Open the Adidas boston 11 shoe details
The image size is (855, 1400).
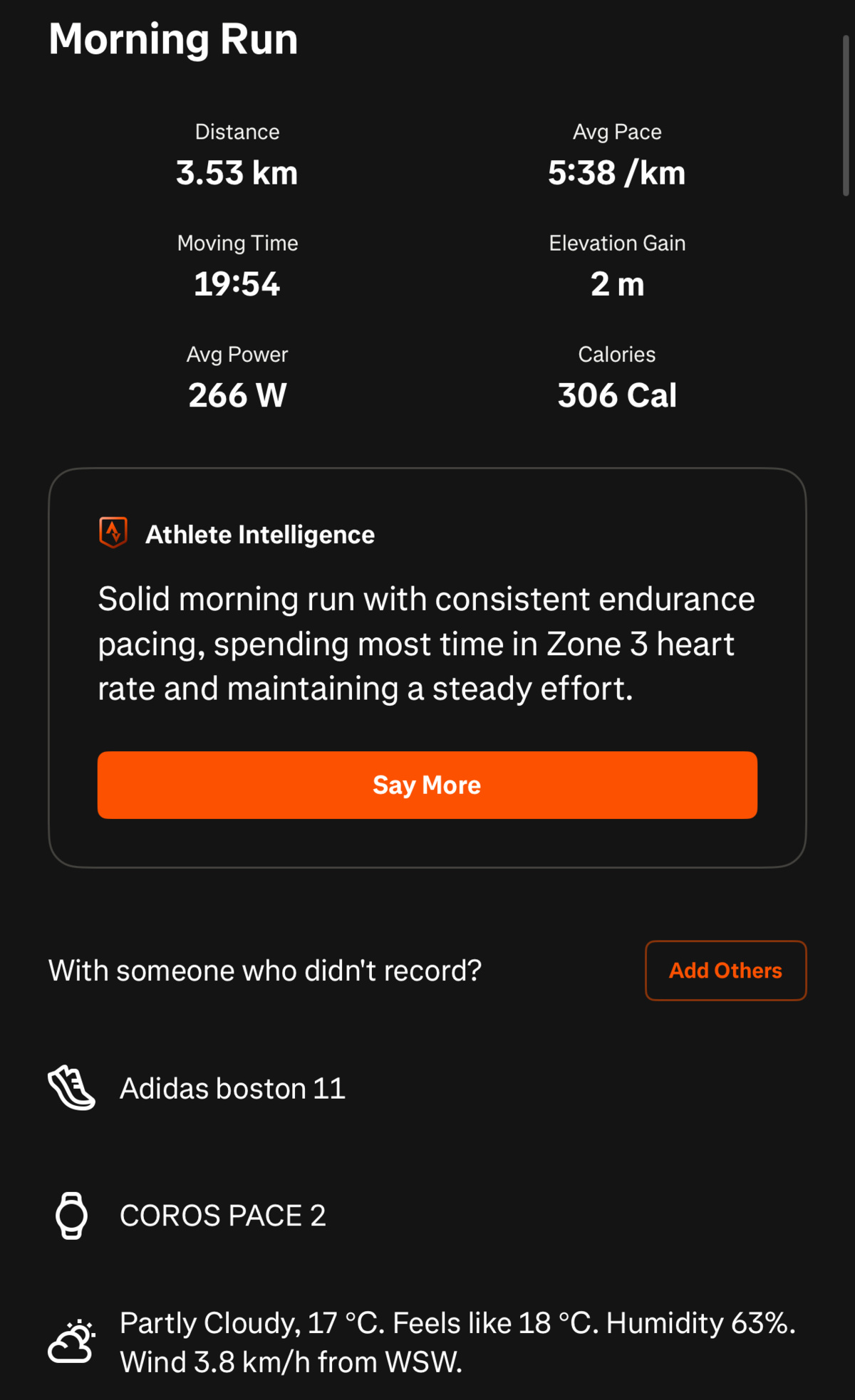232,1088
